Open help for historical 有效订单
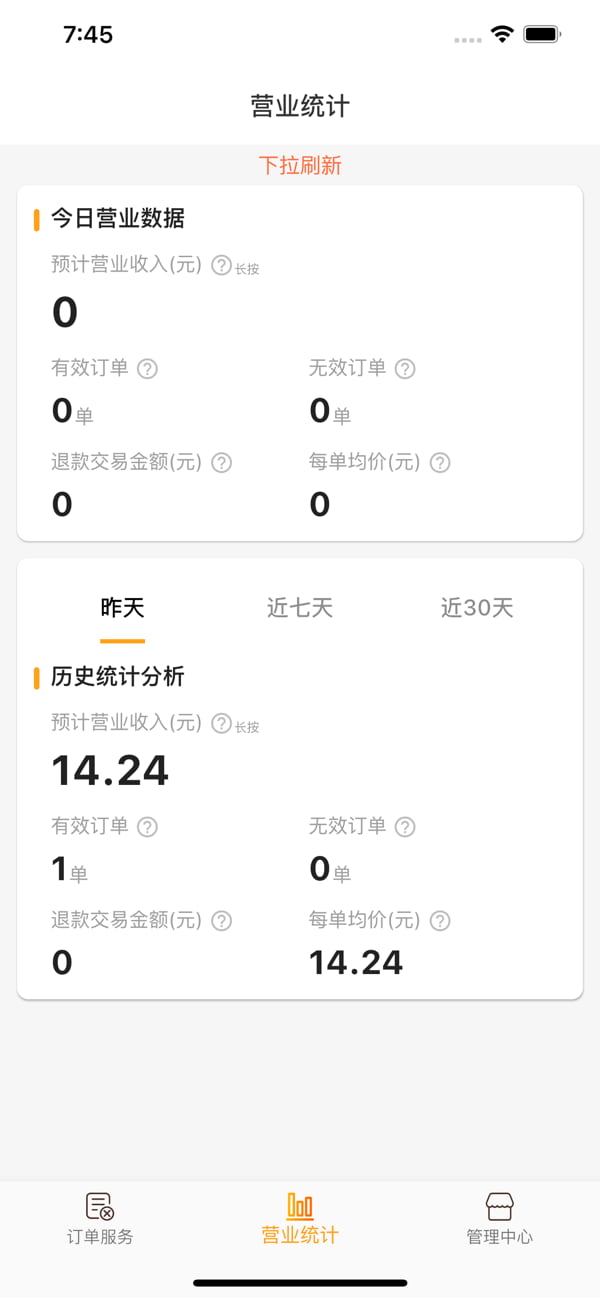Image resolution: width=600 pixels, height=1298 pixels. 147,827
